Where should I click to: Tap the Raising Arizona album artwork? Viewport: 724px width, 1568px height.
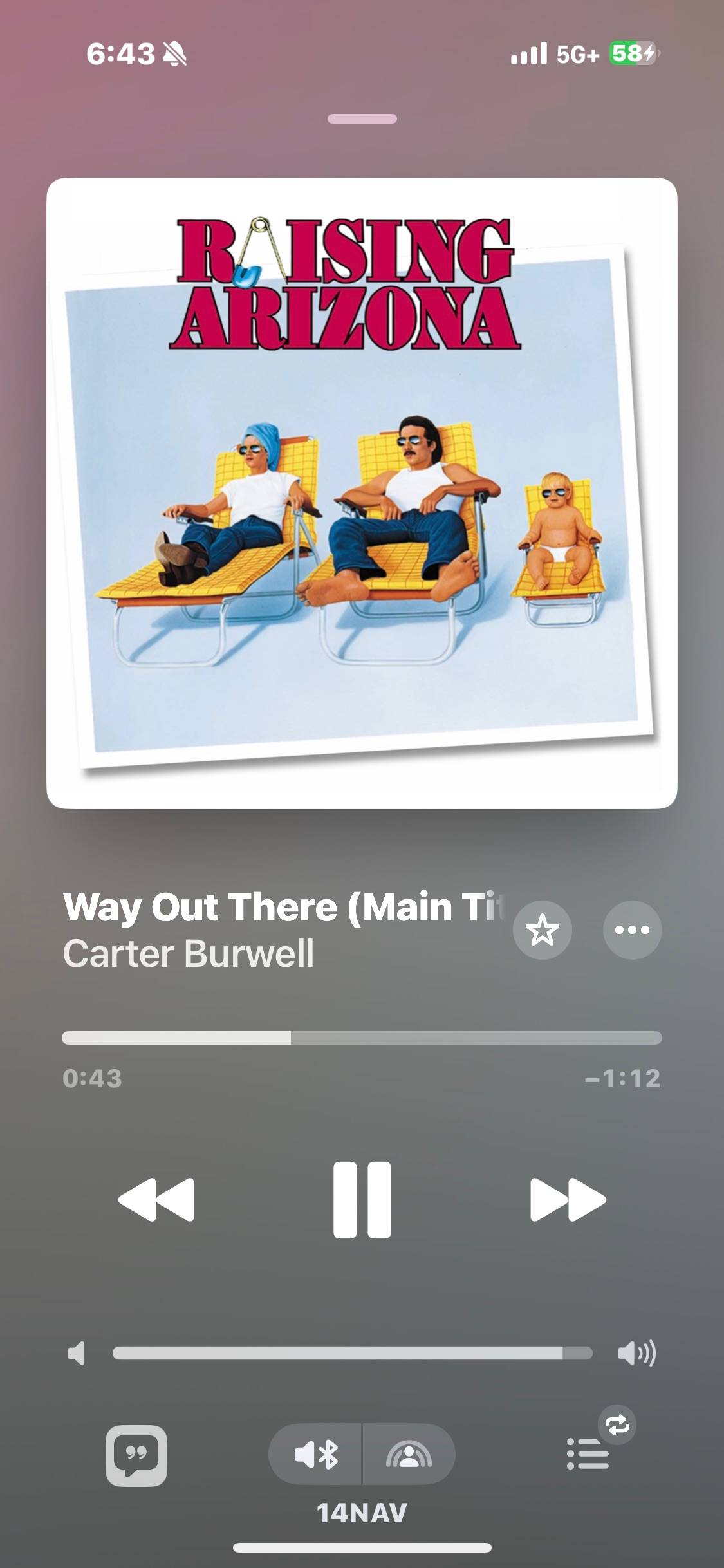click(362, 493)
